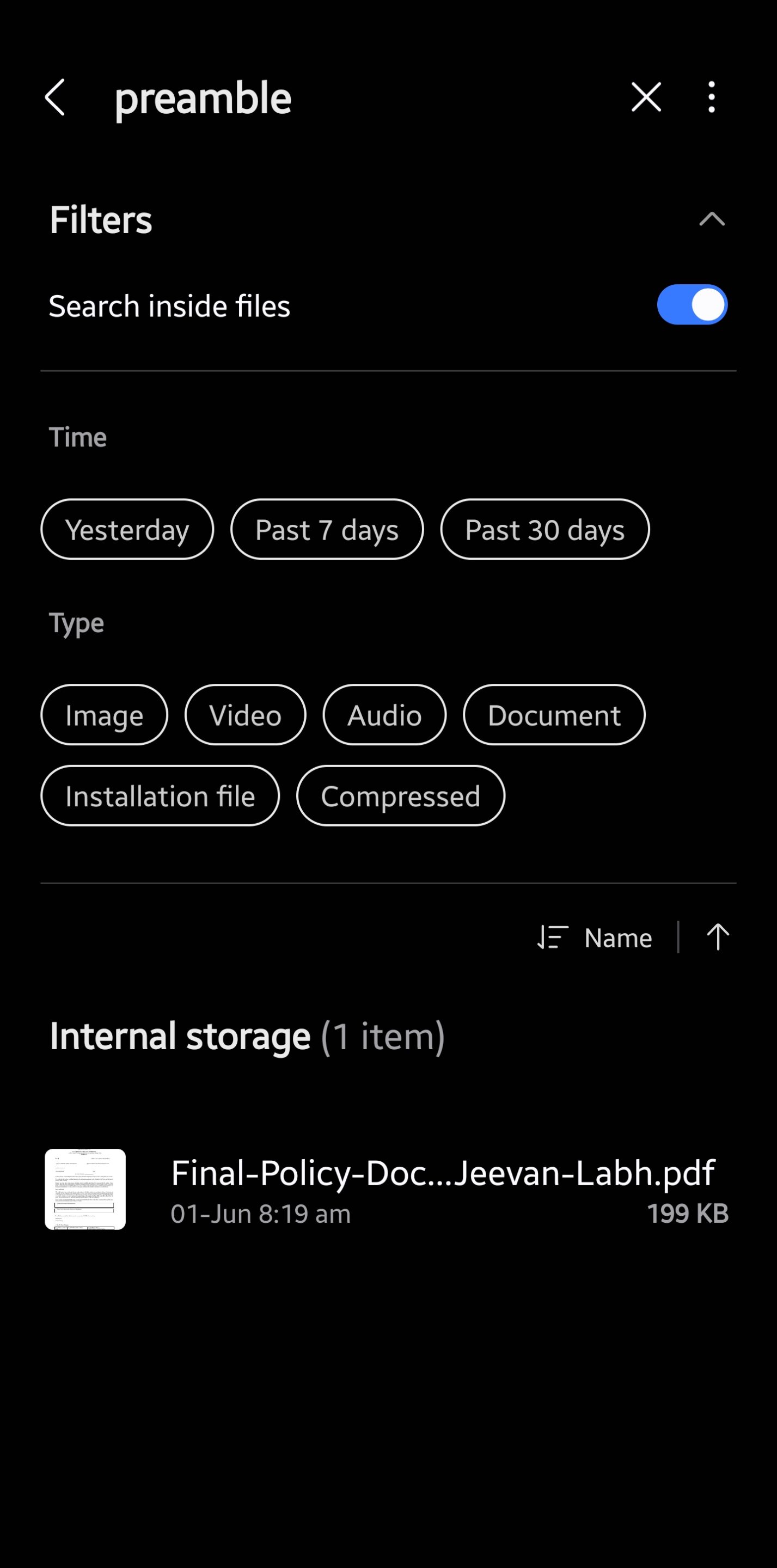This screenshot has width=777, height=1568.
Task: Choose the Video type chip
Action: [245, 715]
